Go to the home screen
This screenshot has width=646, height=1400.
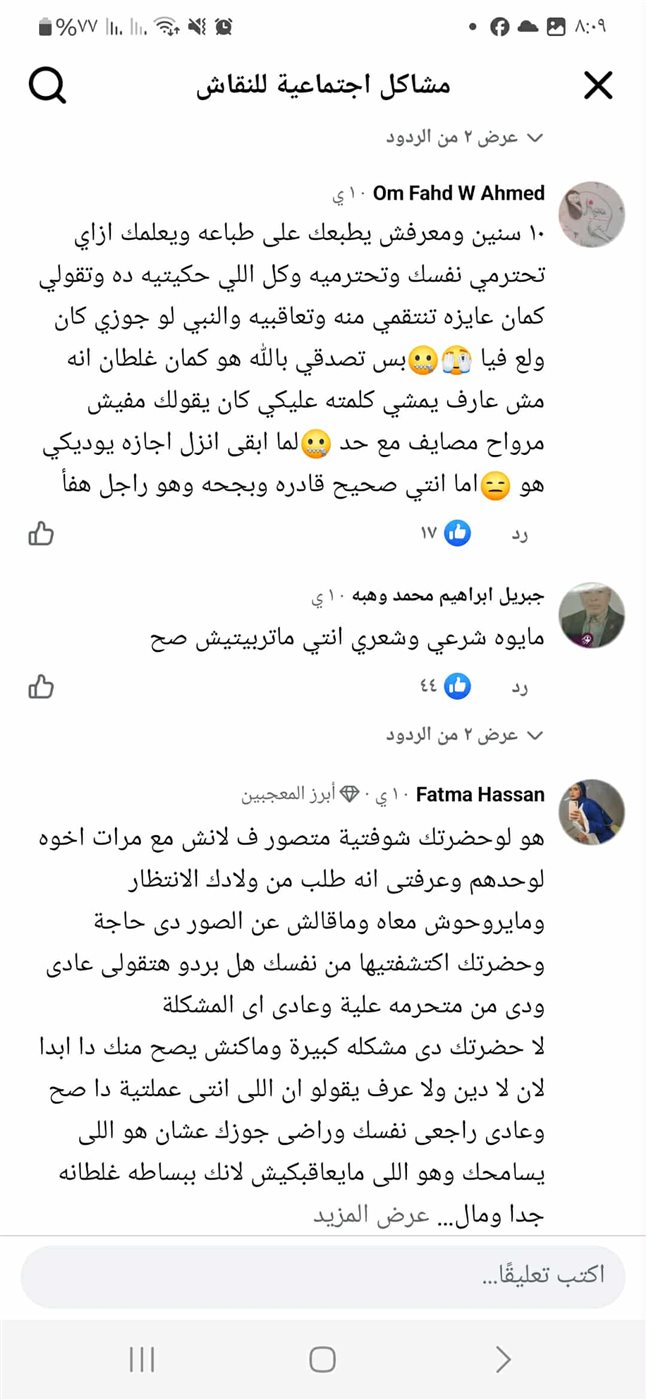(x=322, y=1359)
